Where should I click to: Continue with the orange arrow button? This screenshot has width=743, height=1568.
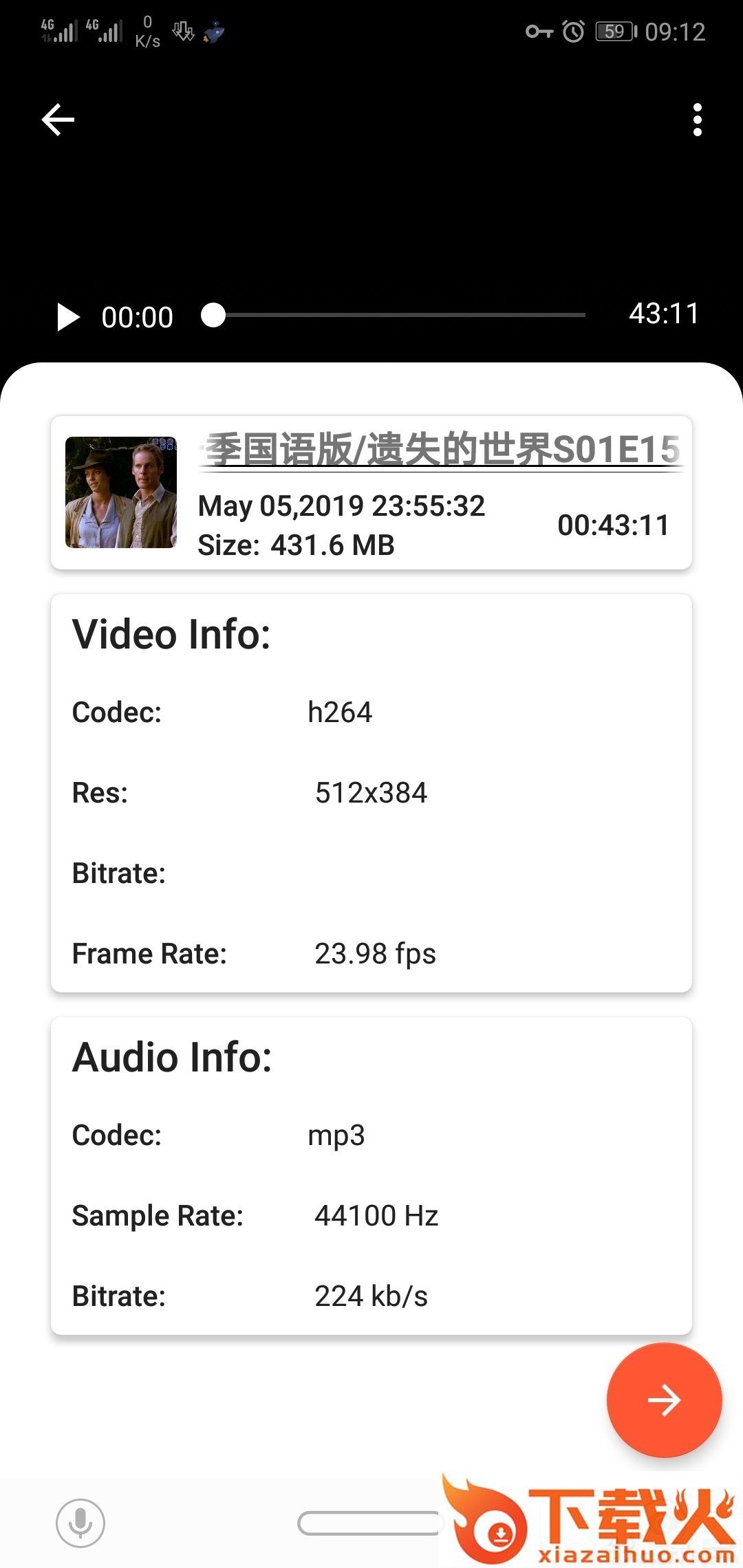click(x=664, y=1400)
